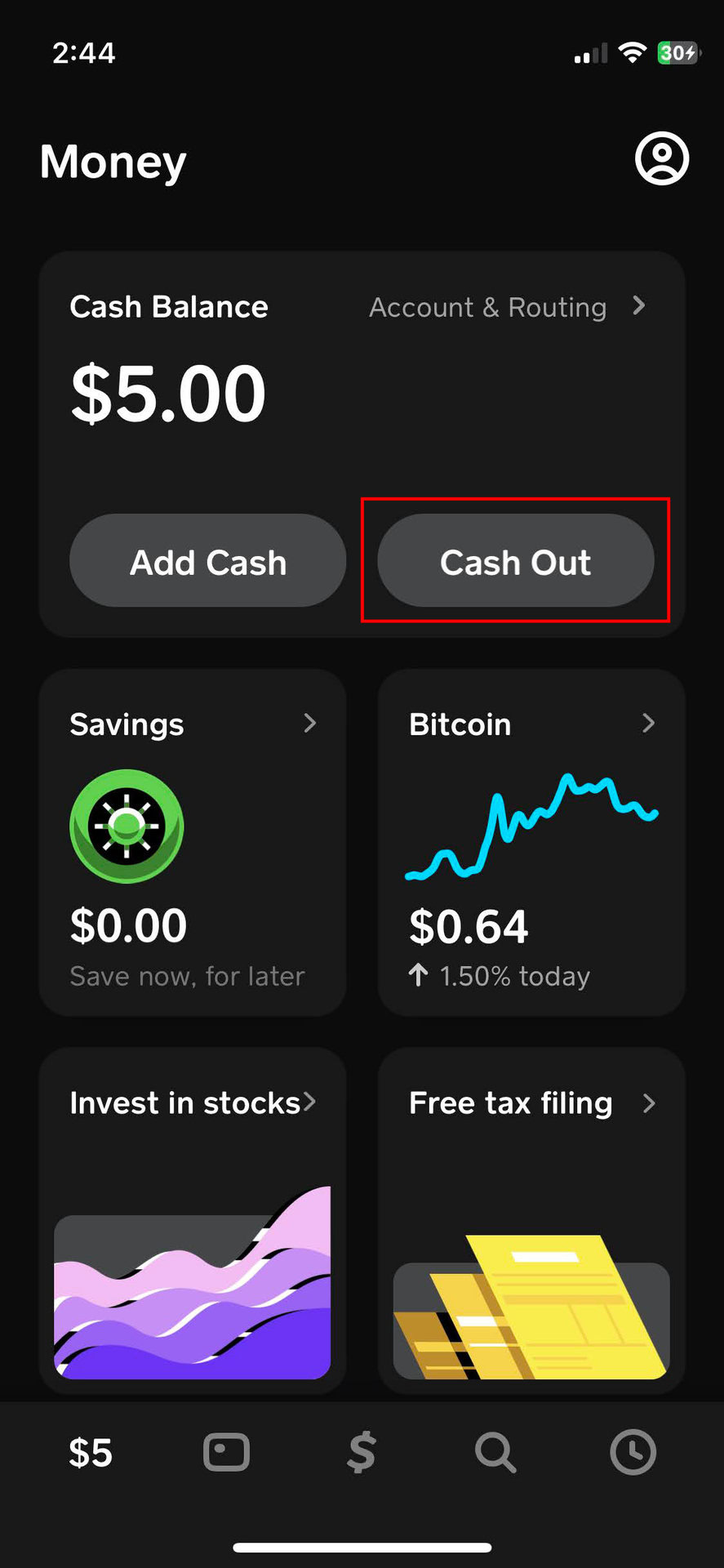Switch to the Cash Card tab

[226, 1453]
